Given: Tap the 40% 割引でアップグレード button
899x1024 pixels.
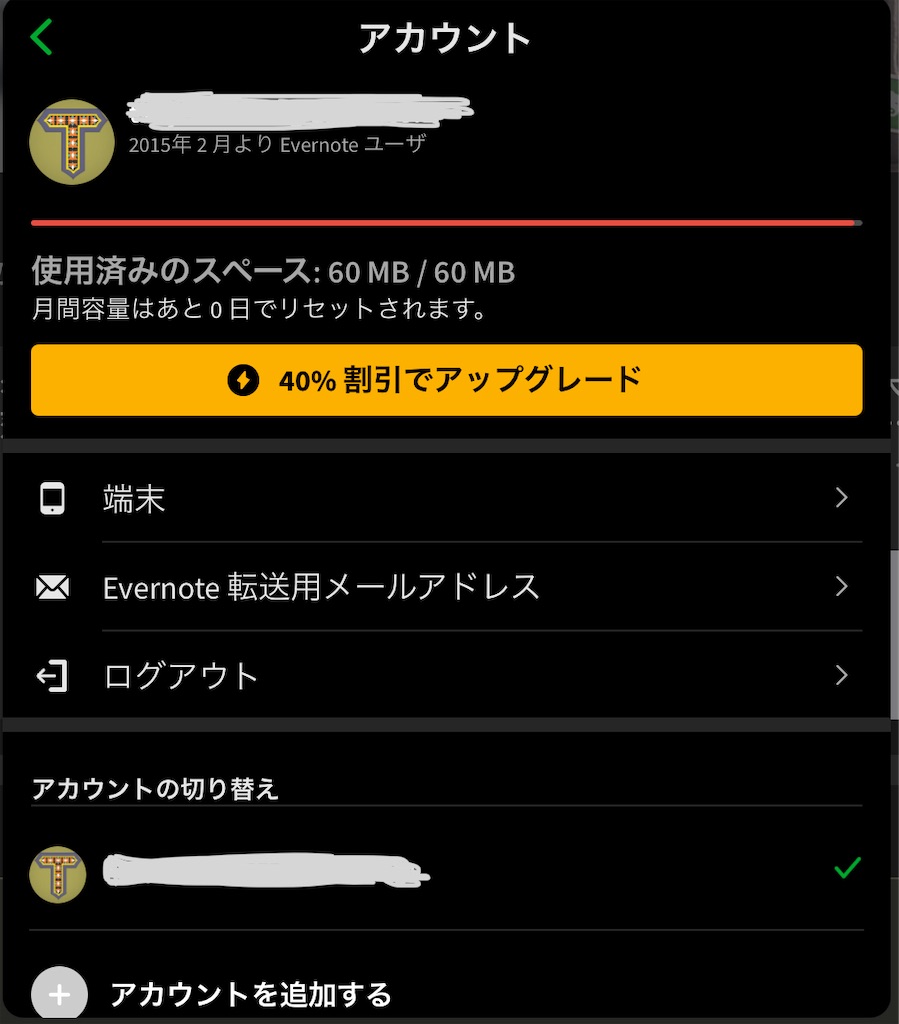Looking at the screenshot, I should point(447,380).
